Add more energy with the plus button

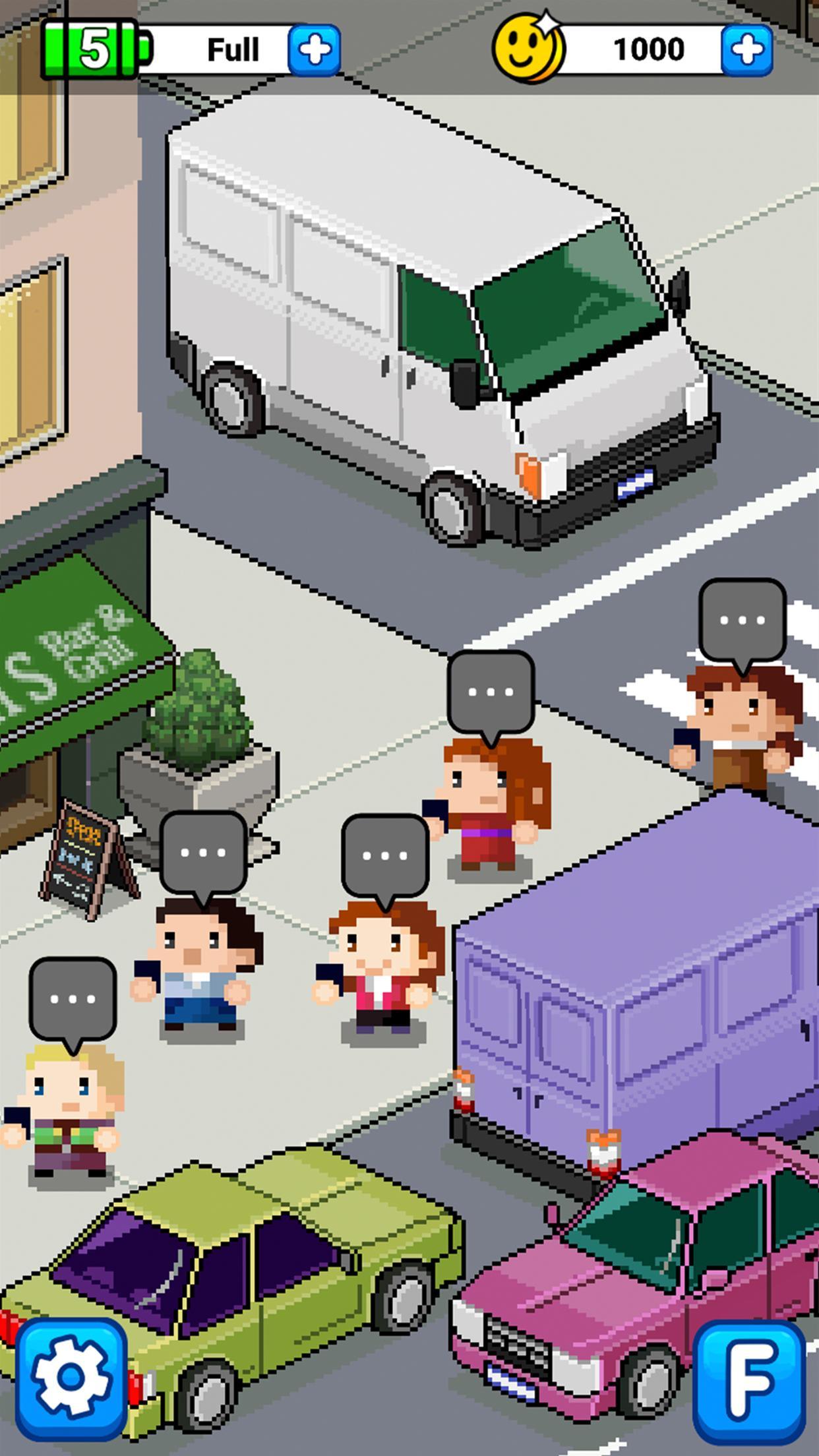[315, 50]
